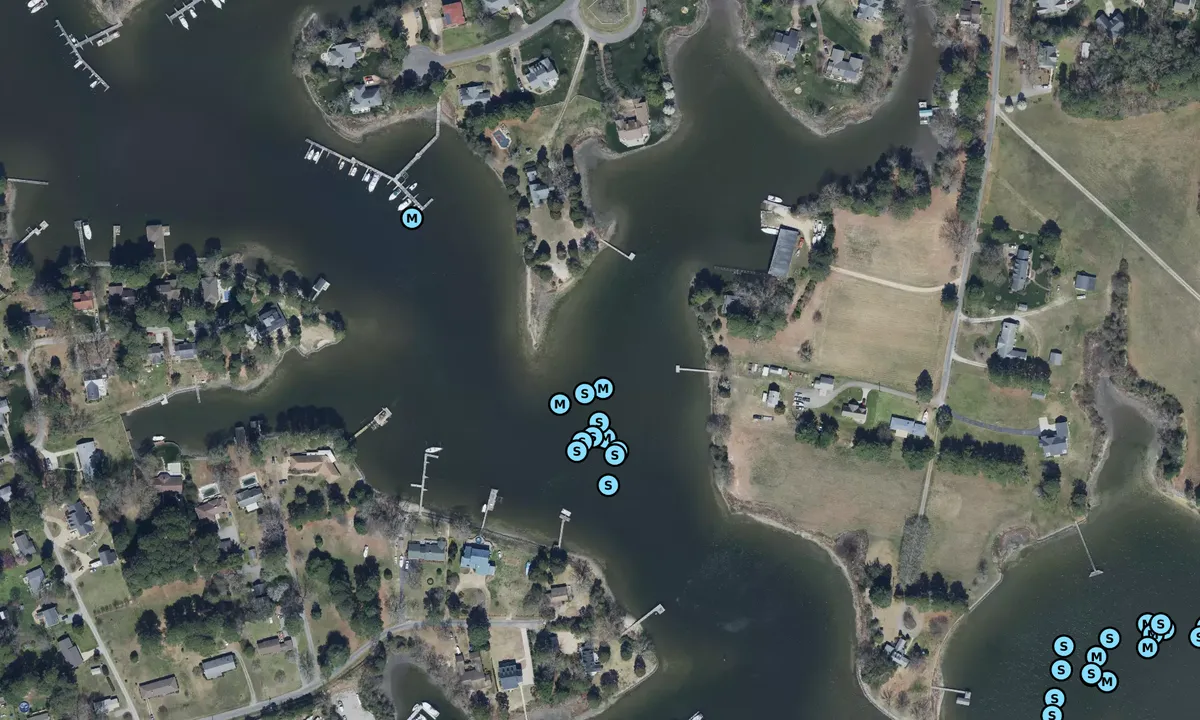Image resolution: width=1200 pixels, height=720 pixels.
Task: Tap the lone S marker below the central cluster
Action: point(608,485)
